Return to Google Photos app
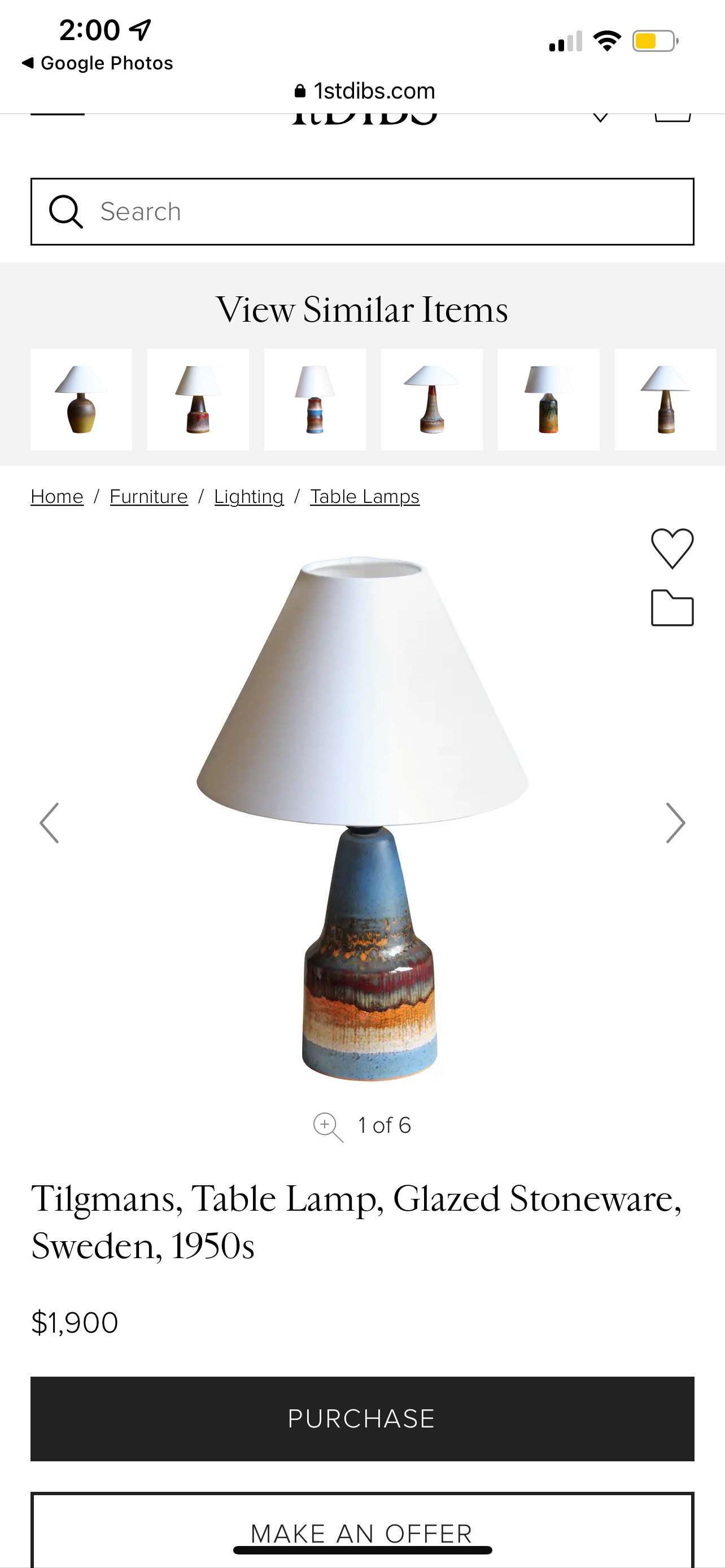Image resolution: width=725 pixels, height=1568 pixels. [x=97, y=63]
